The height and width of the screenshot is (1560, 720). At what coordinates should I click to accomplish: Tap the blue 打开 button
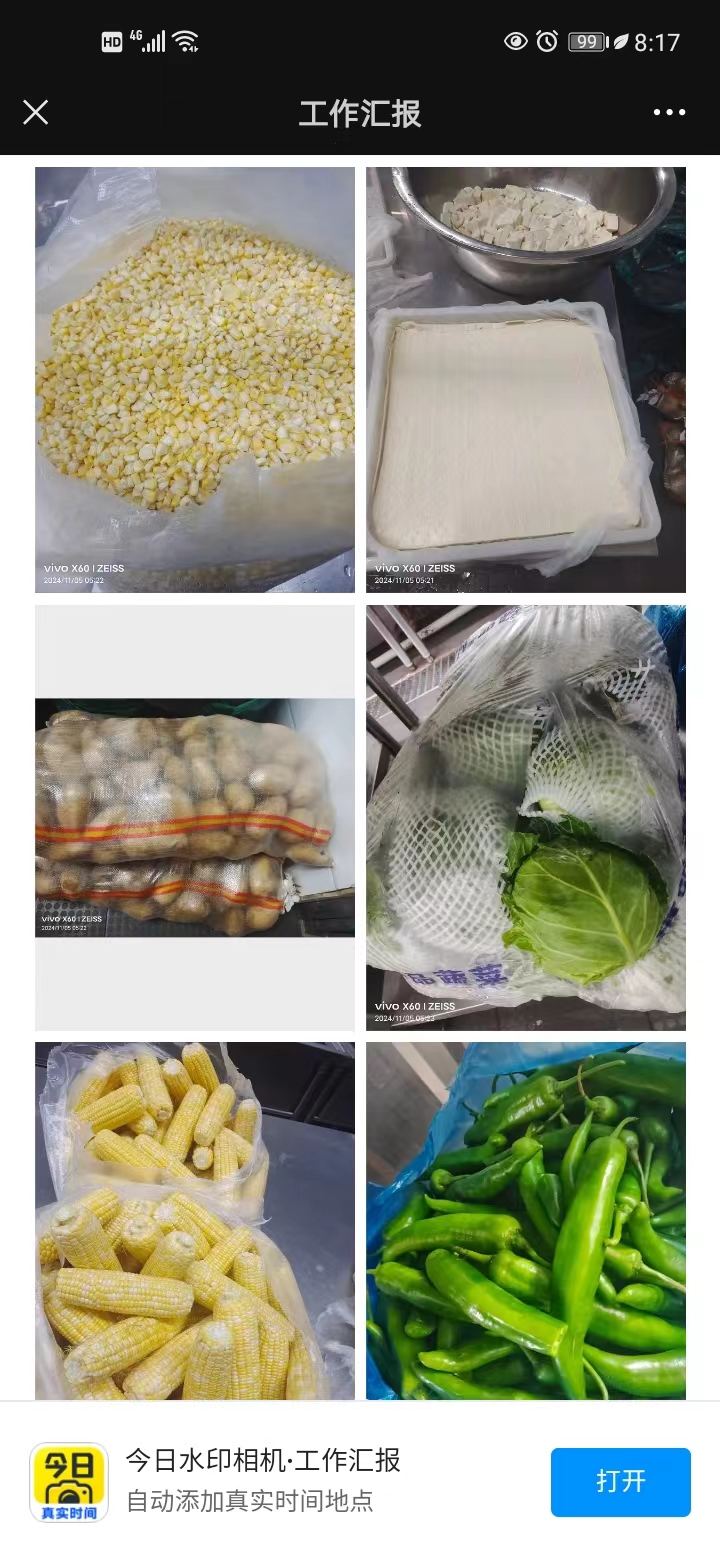click(620, 1481)
